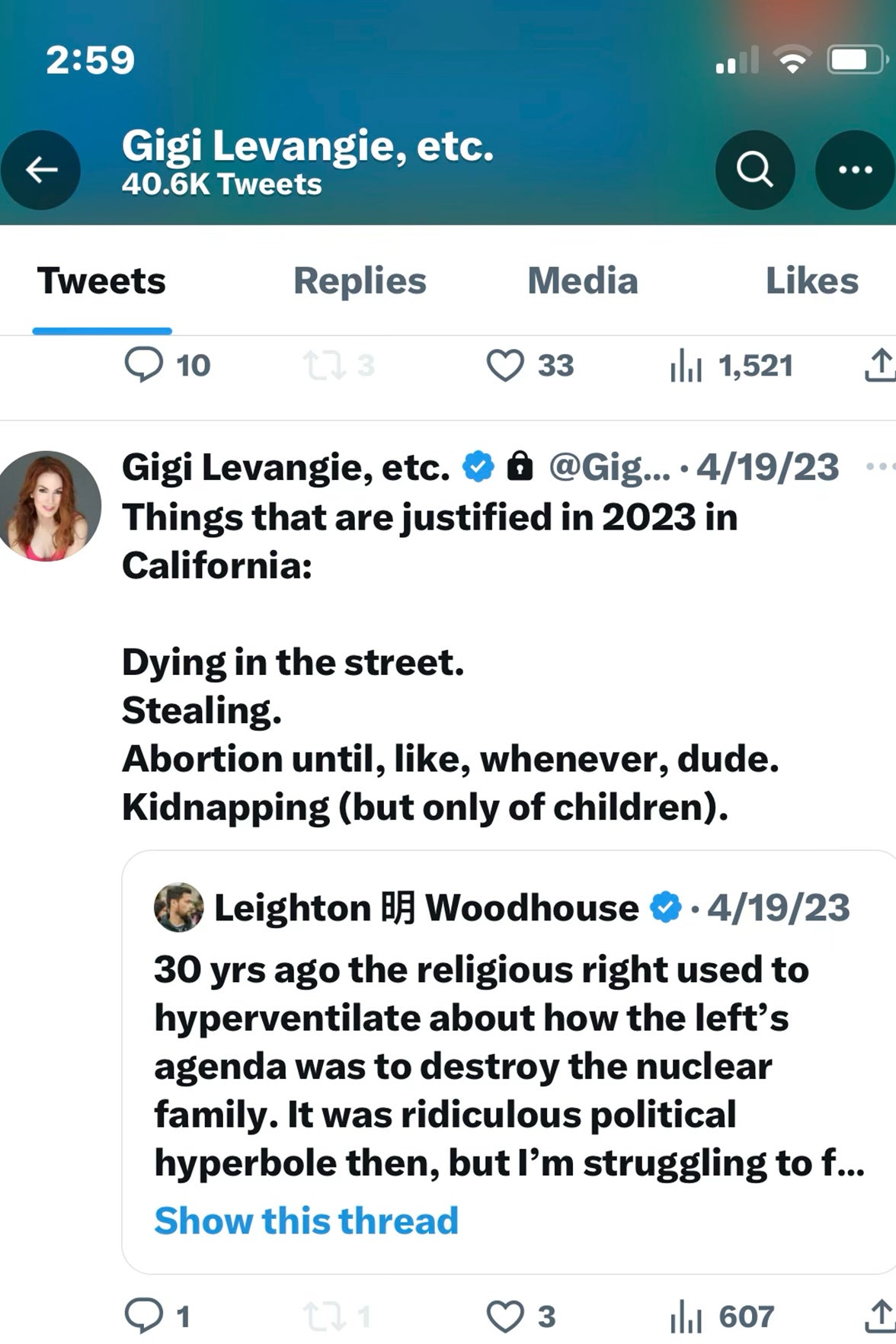The width and height of the screenshot is (896, 1344).
Task: View analytics showing 1,521 views
Action: point(731,366)
